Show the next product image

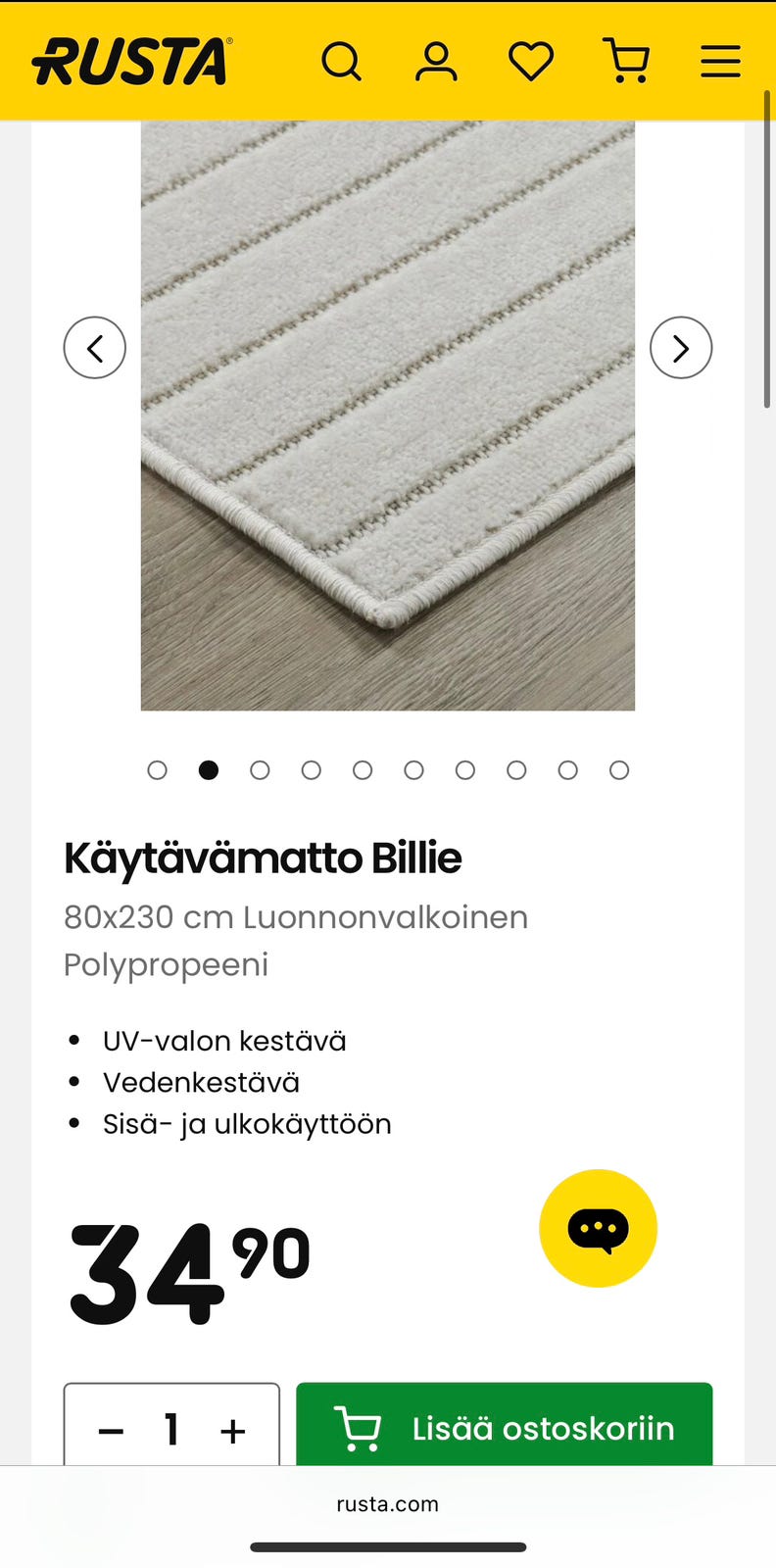(x=681, y=348)
